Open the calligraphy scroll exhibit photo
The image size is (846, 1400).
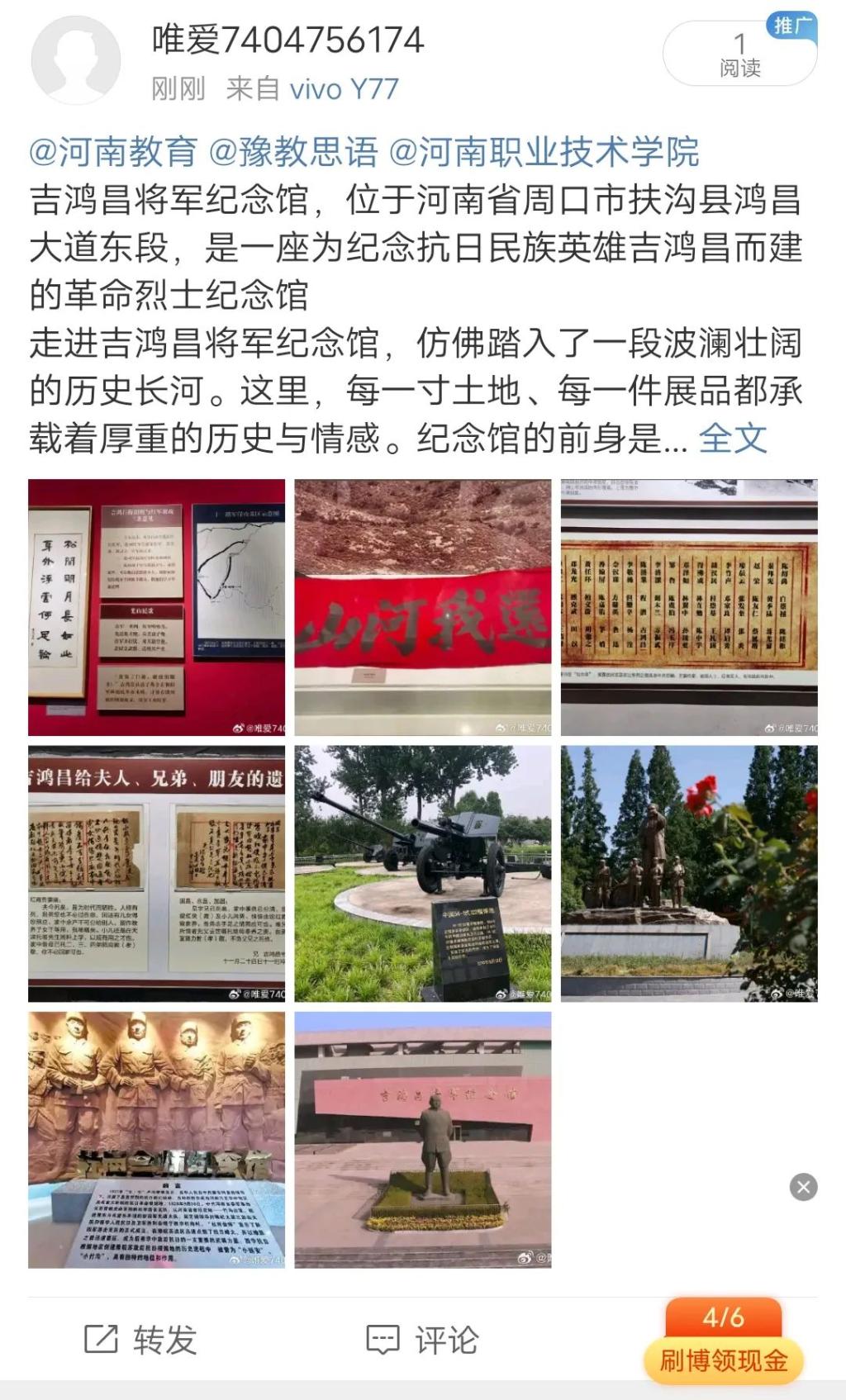coord(156,607)
